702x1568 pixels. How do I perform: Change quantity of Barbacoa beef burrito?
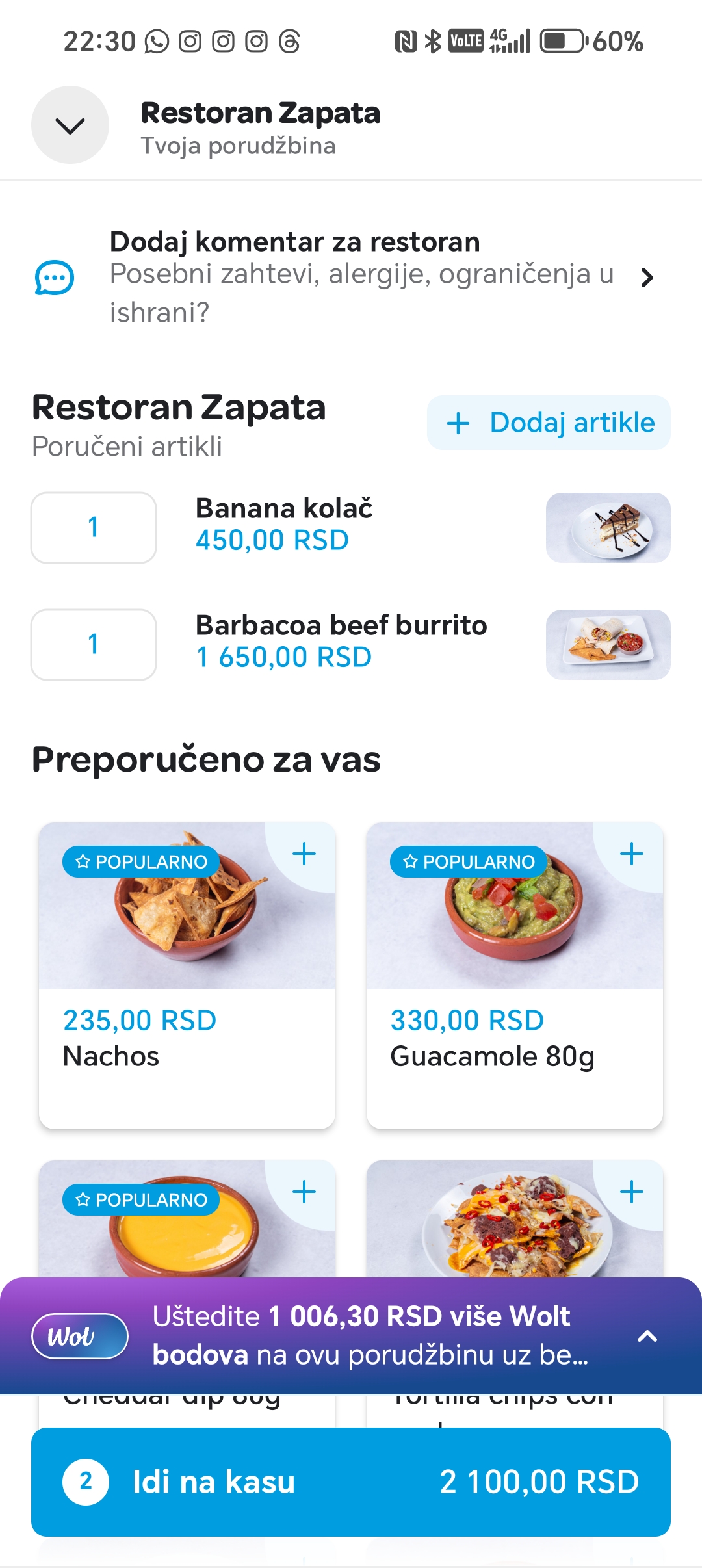click(x=94, y=644)
